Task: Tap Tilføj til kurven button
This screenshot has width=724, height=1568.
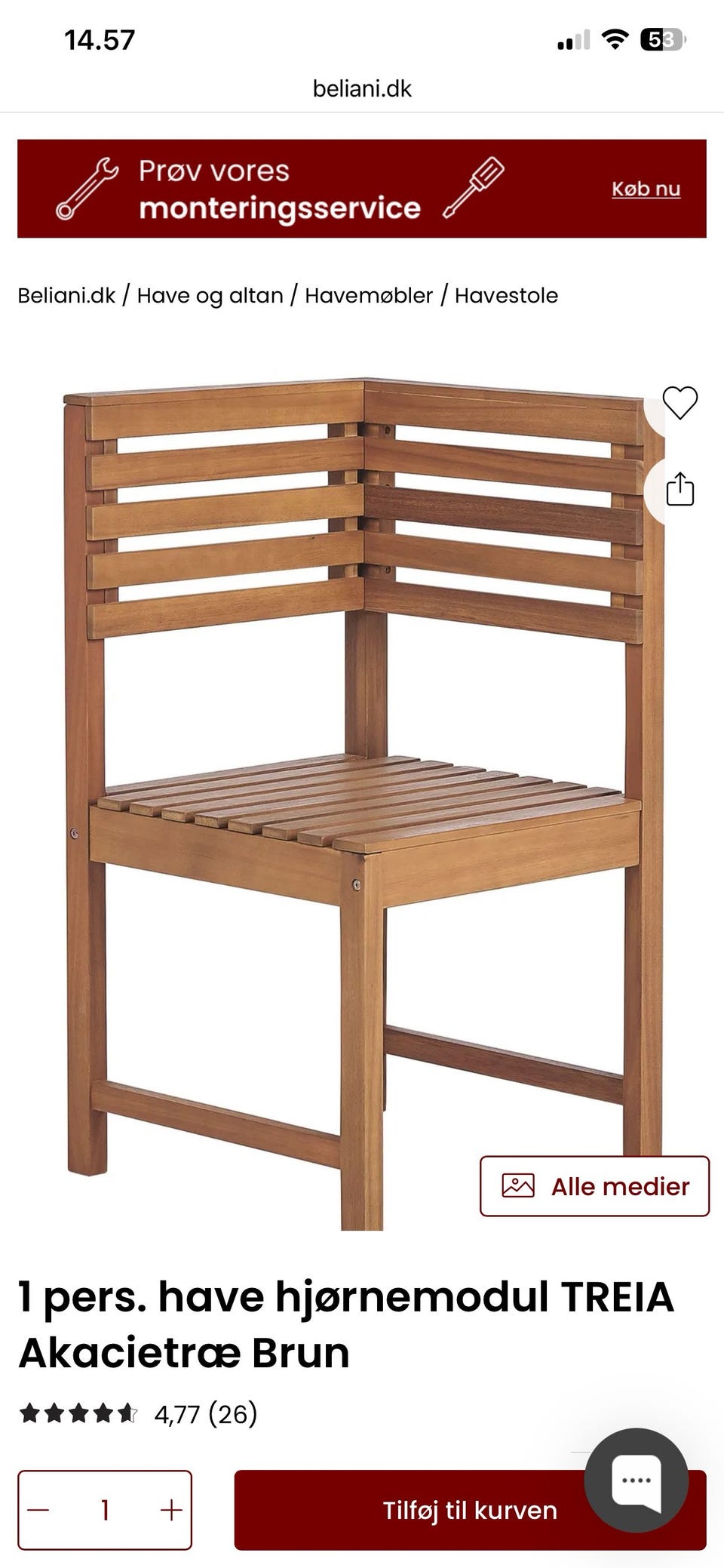Action: pos(470,1510)
